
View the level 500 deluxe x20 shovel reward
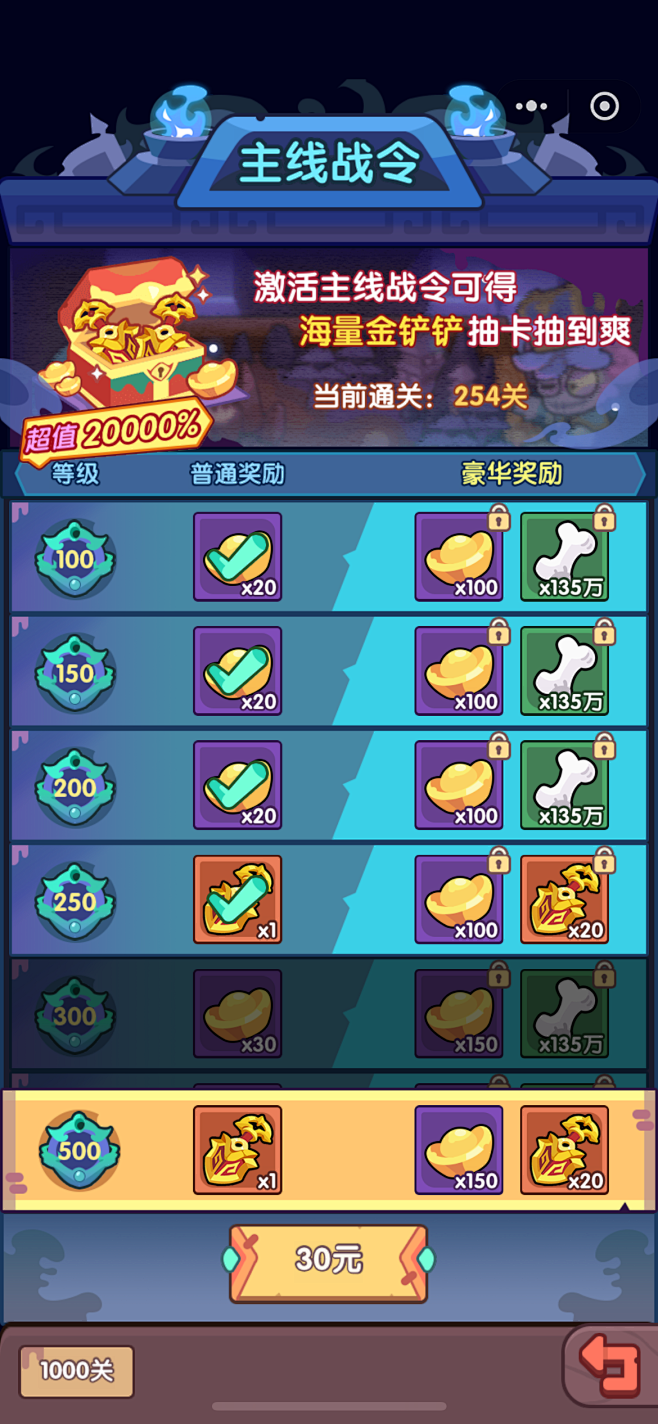click(x=565, y=1150)
